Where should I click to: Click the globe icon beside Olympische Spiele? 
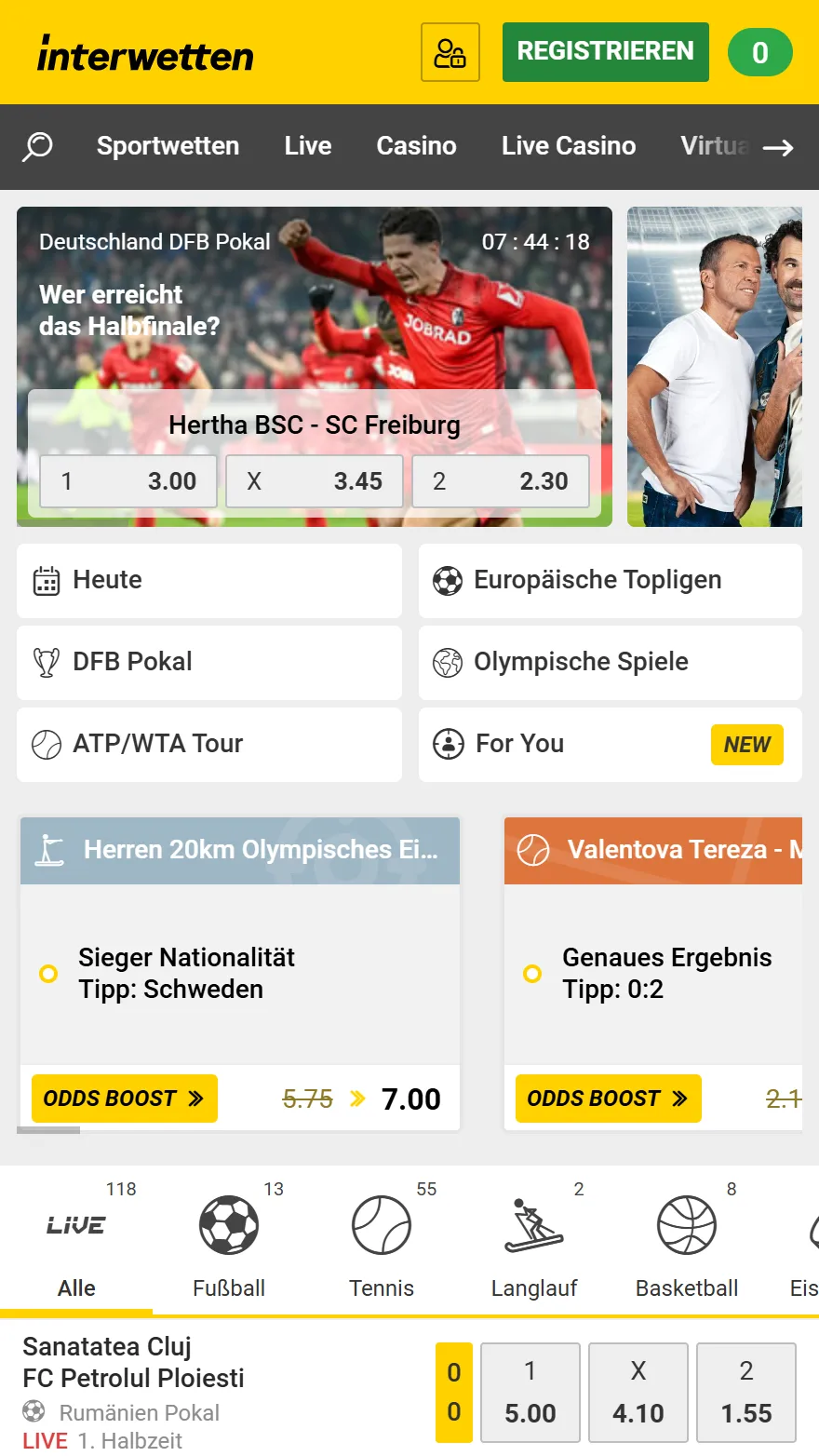point(447,662)
